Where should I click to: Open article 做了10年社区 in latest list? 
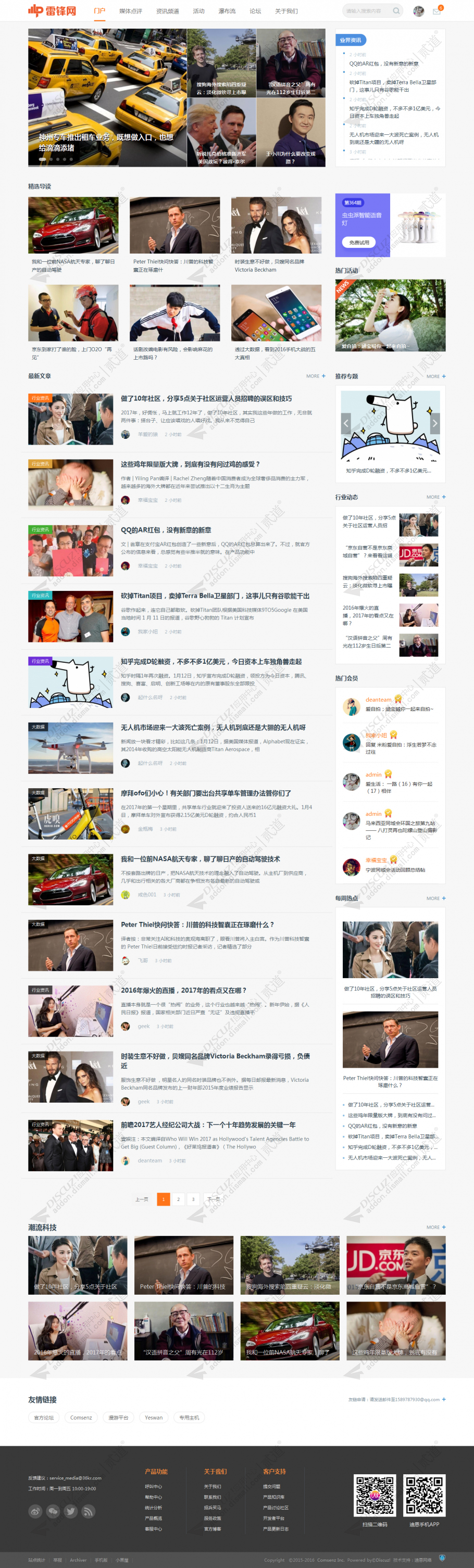tap(206, 399)
